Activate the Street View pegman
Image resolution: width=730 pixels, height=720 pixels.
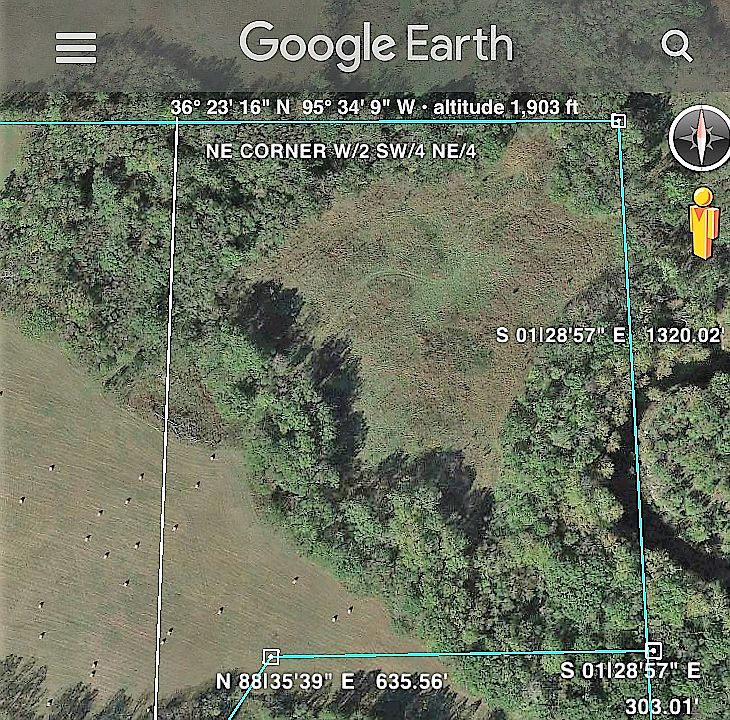pos(705,222)
